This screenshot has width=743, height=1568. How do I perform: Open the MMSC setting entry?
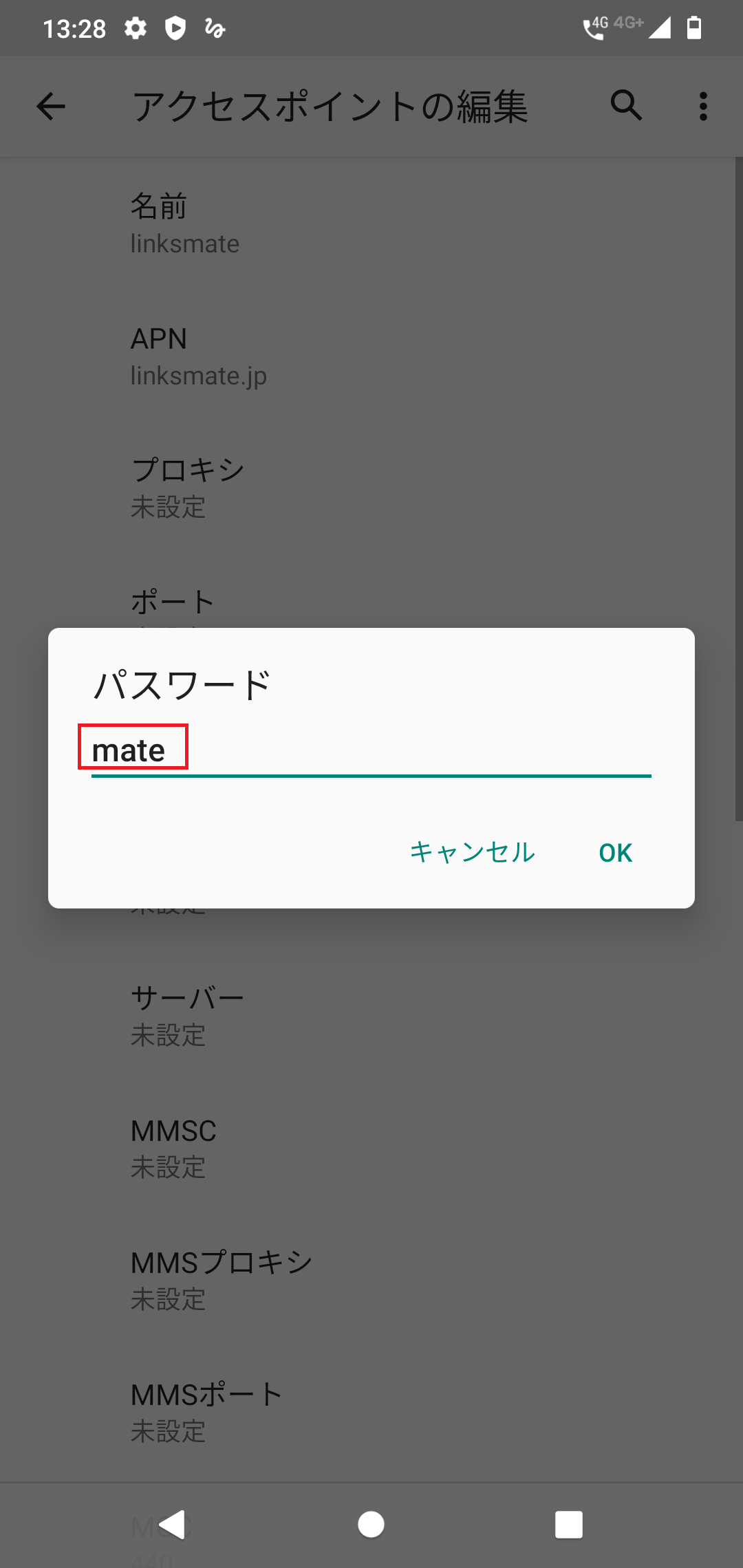[275, 1148]
